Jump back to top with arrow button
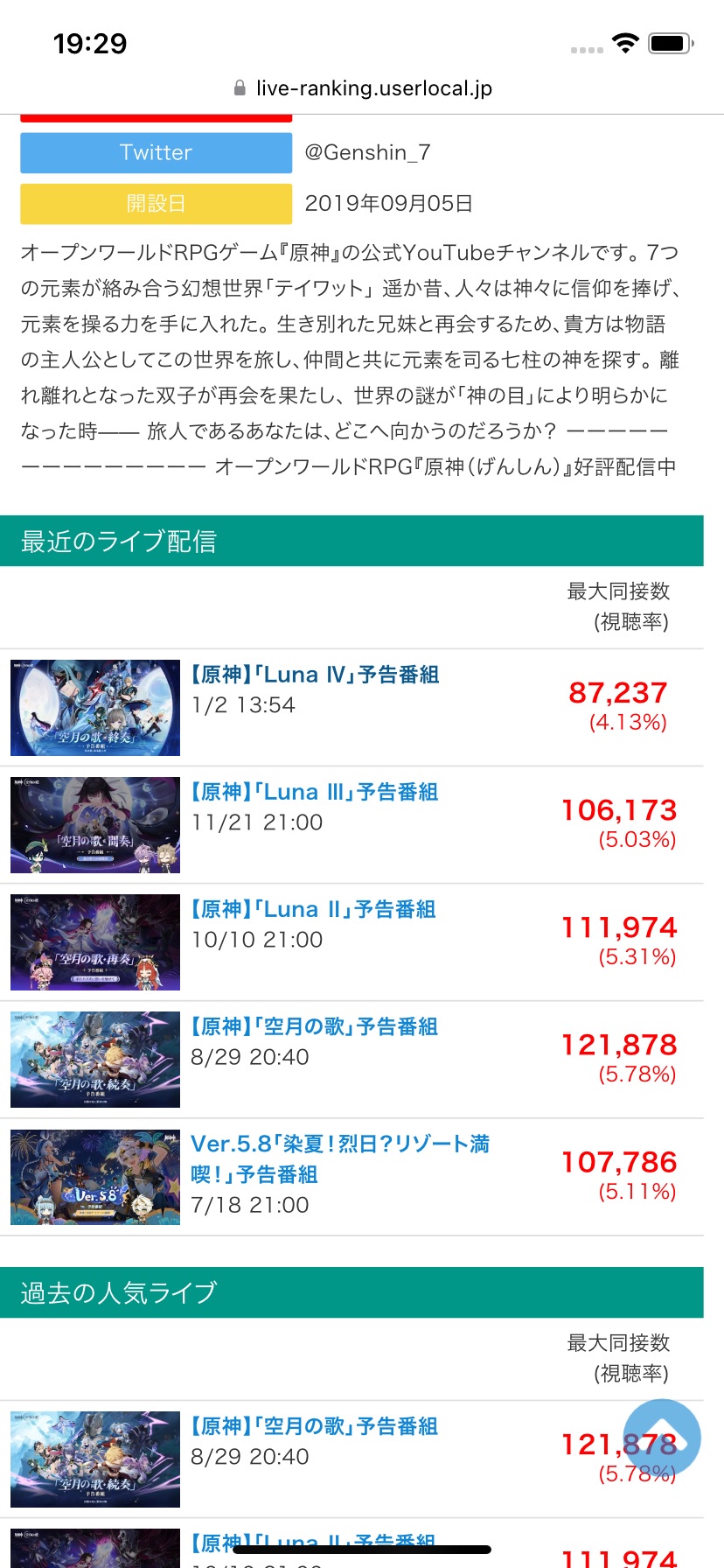The width and height of the screenshot is (724, 1568). [x=662, y=1438]
